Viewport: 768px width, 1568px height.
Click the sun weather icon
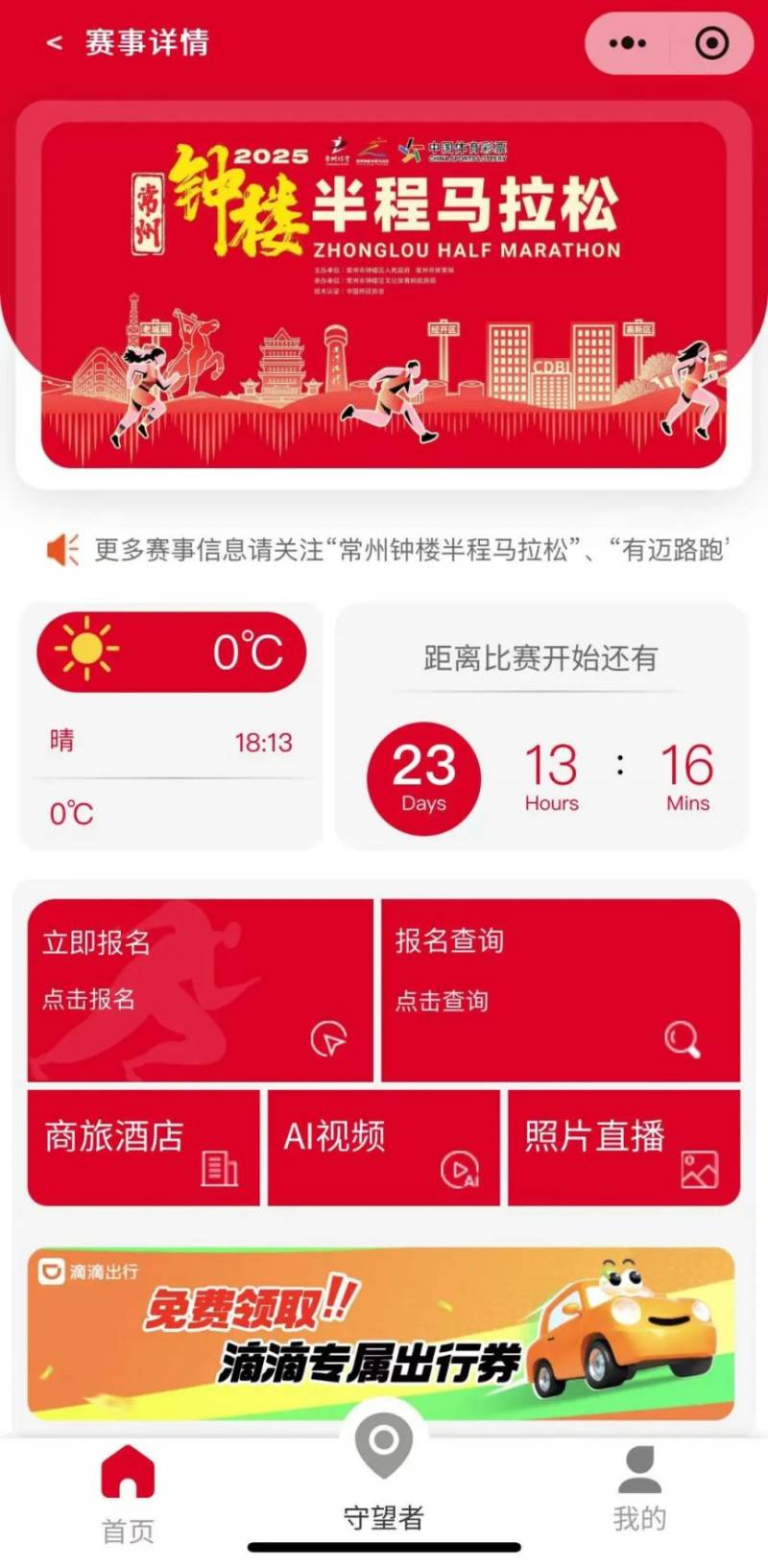84,651
